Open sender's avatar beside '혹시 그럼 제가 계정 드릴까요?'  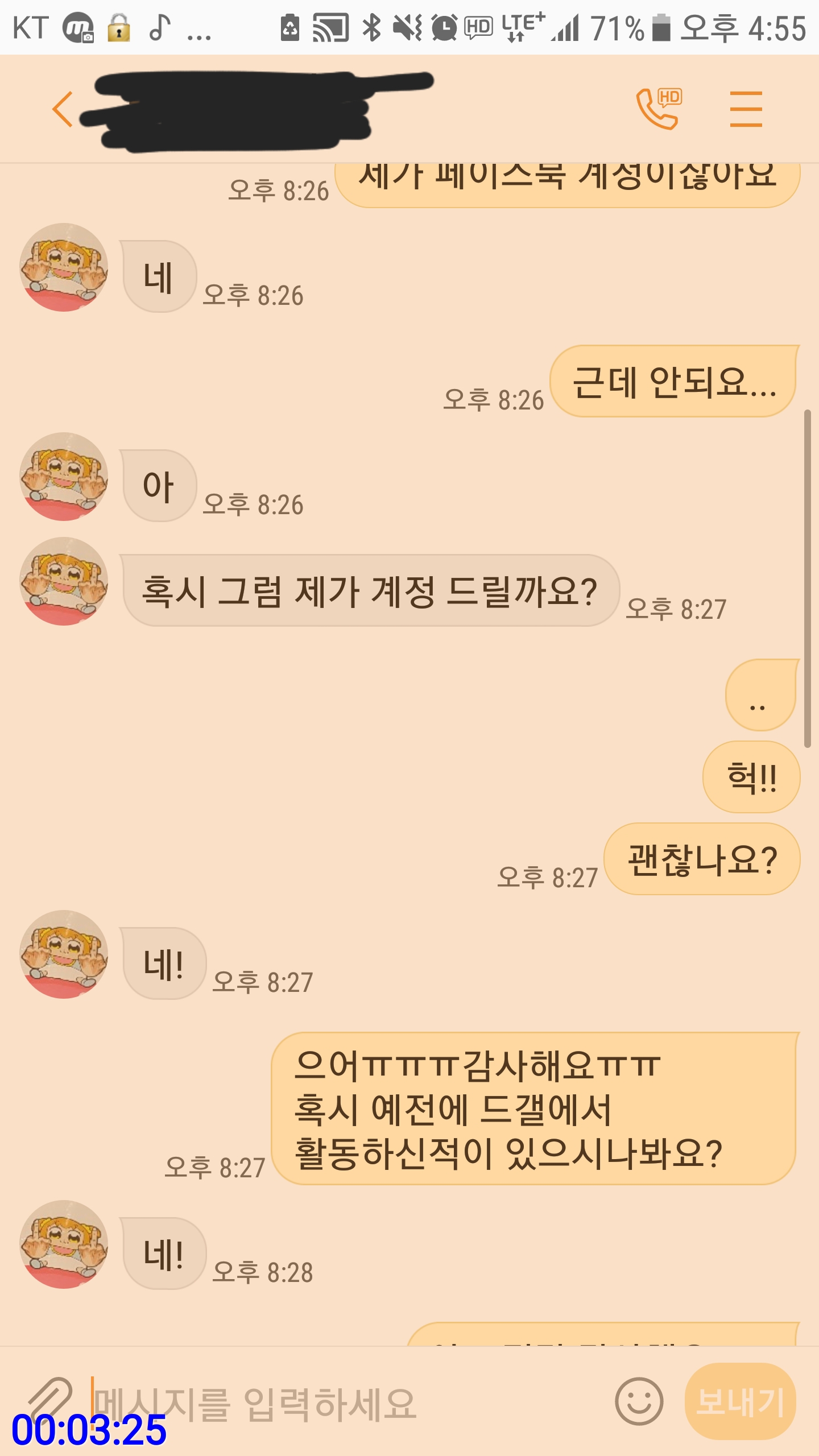click(64, 581)
